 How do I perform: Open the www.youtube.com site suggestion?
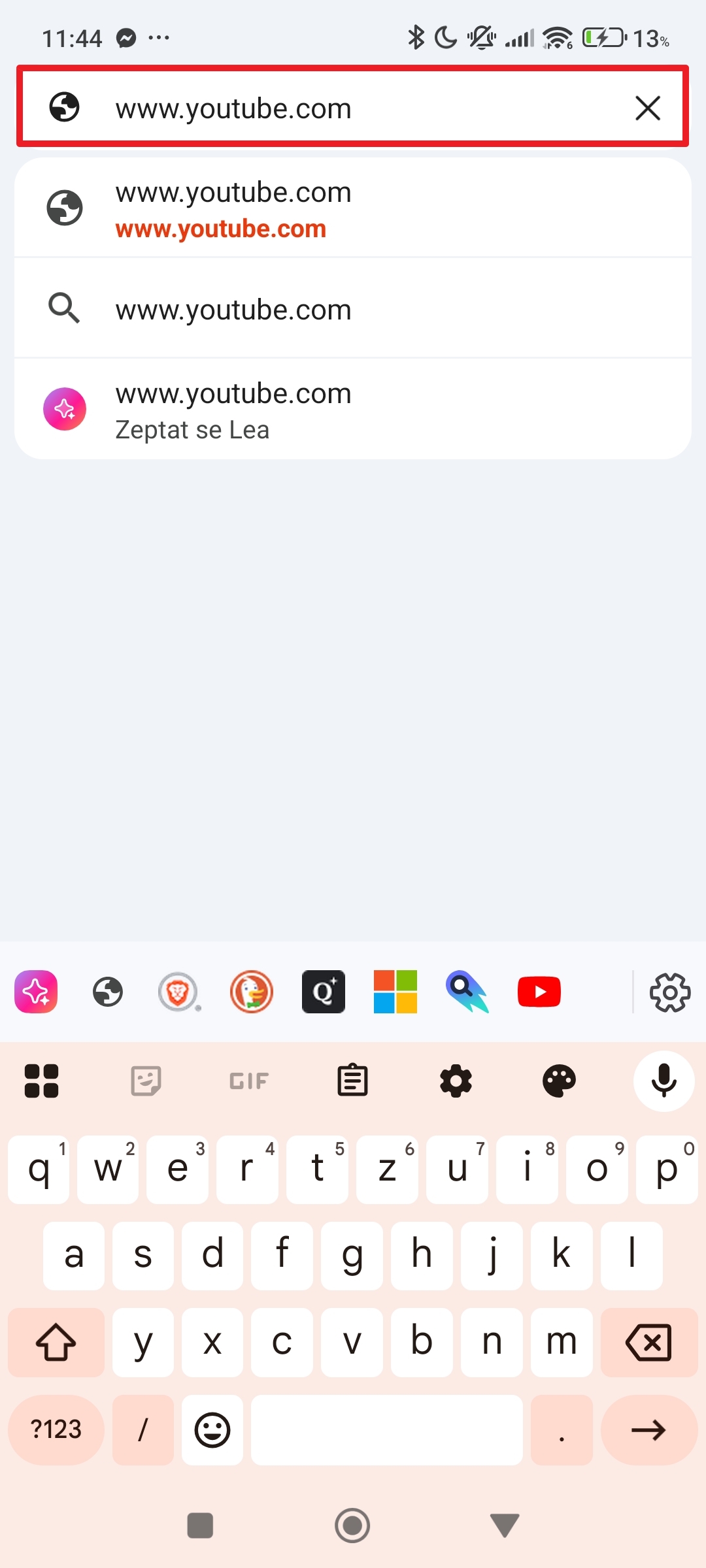(353, 209)
